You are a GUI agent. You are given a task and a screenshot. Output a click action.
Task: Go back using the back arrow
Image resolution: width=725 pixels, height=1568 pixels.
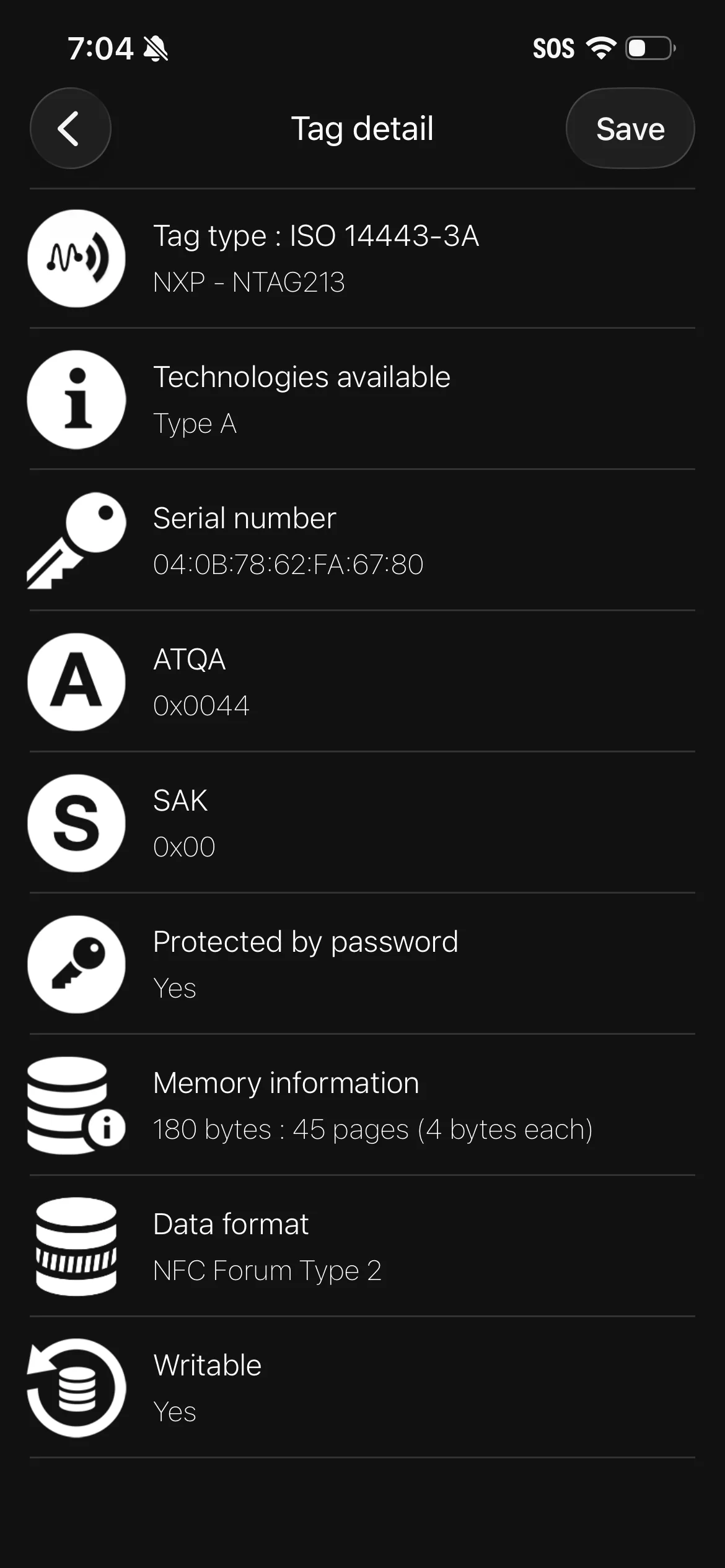pyautogui.click(x=71, y=128)
